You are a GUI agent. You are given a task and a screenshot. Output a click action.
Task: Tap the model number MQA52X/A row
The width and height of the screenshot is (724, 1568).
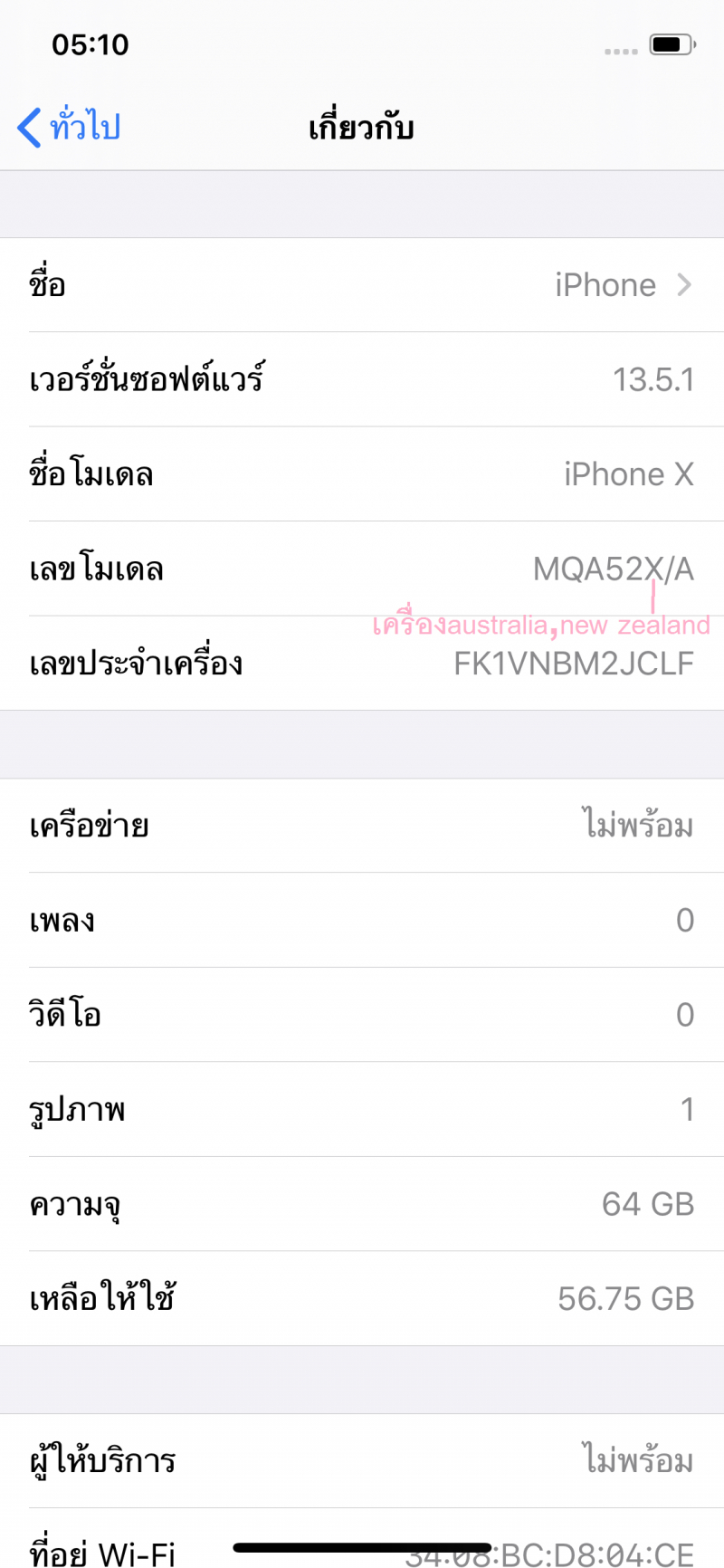[x=362, y=569]
